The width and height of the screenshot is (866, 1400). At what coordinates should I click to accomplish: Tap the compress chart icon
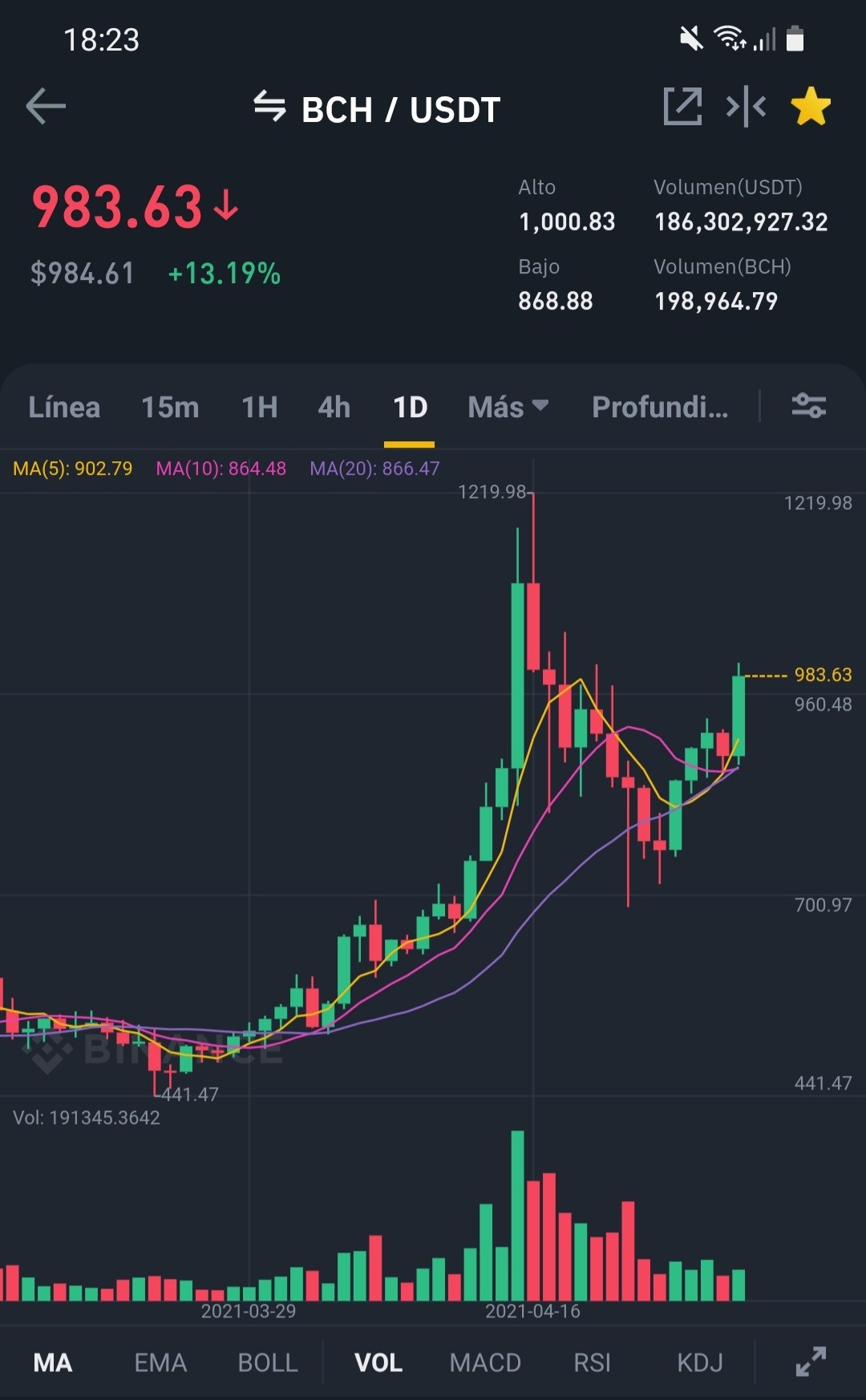[746, 107]
